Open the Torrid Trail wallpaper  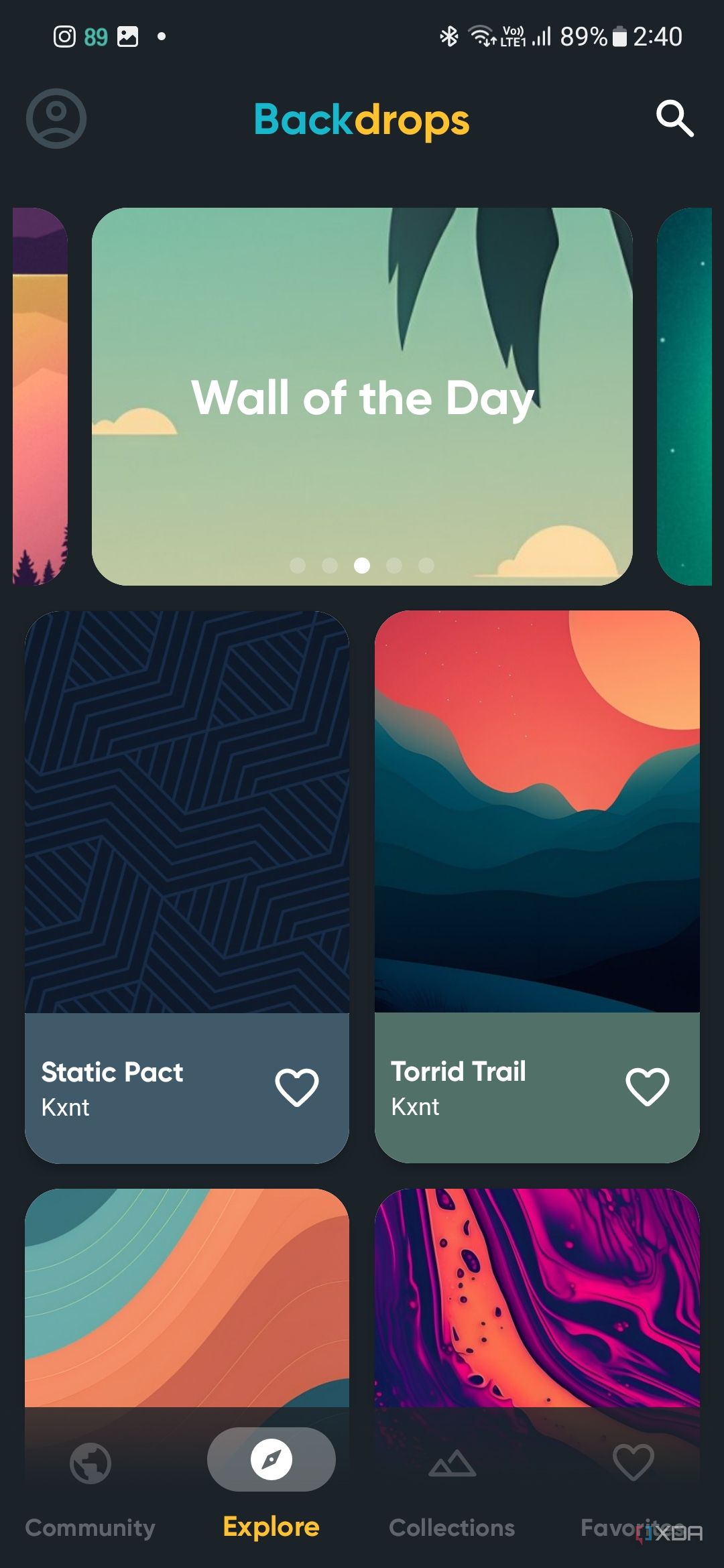click(x=537, y=811)
